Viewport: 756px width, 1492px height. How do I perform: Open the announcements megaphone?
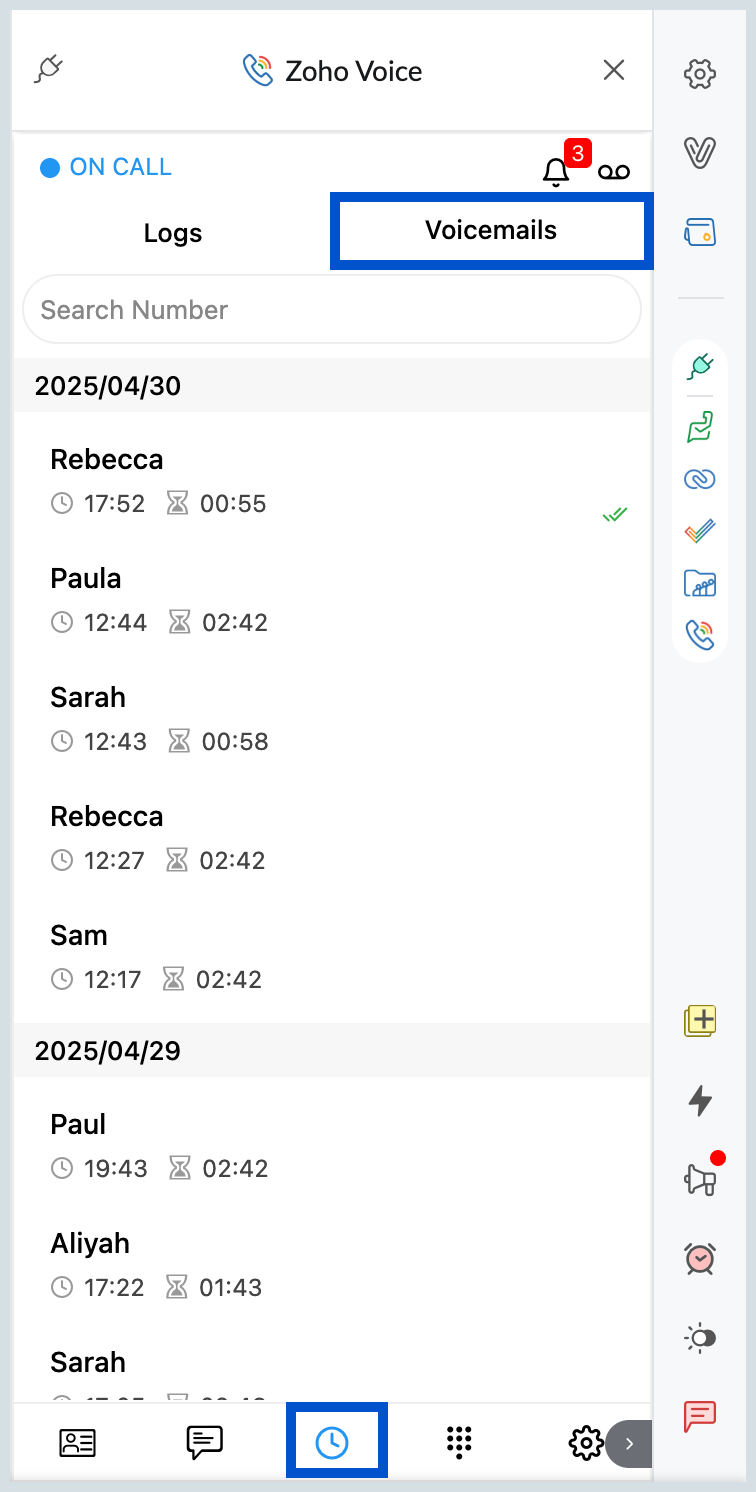click(701, 1179)
